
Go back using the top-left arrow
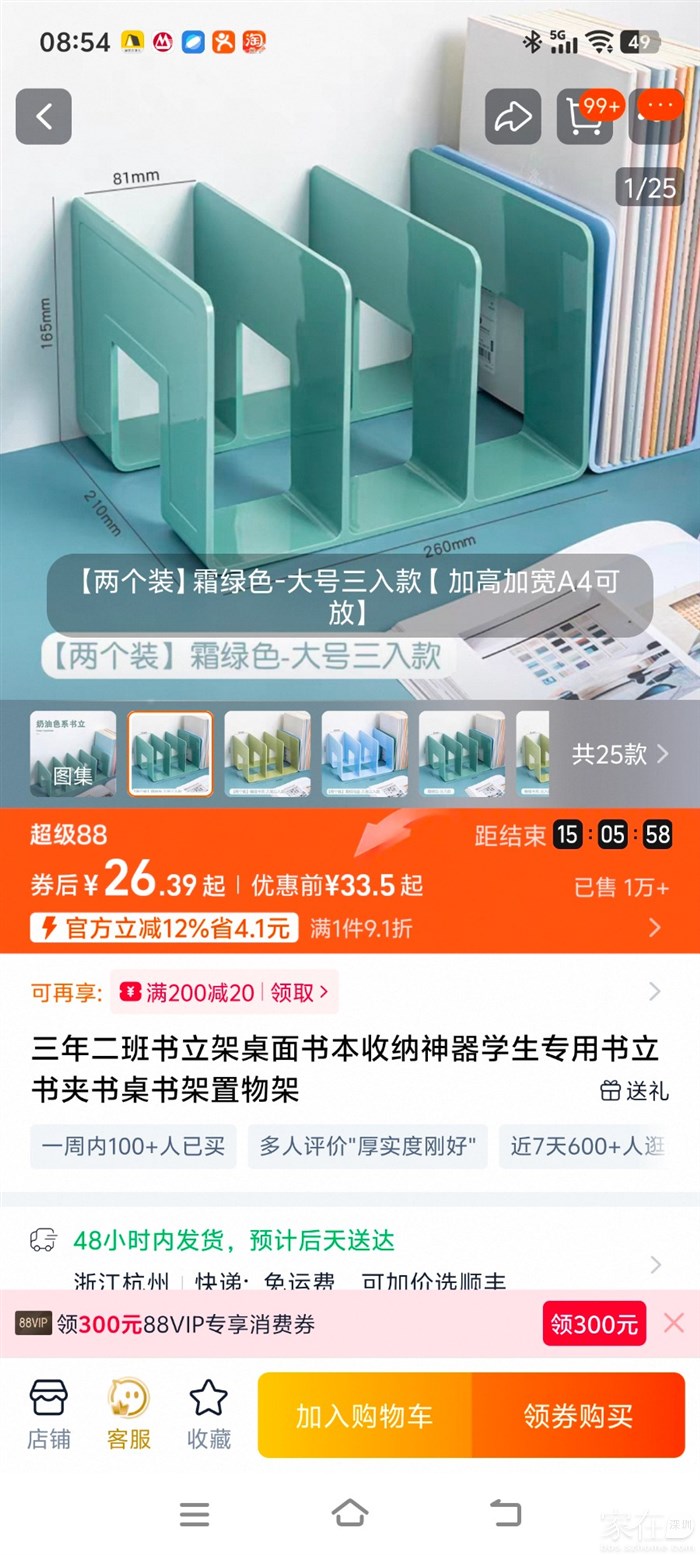(43, 116)
